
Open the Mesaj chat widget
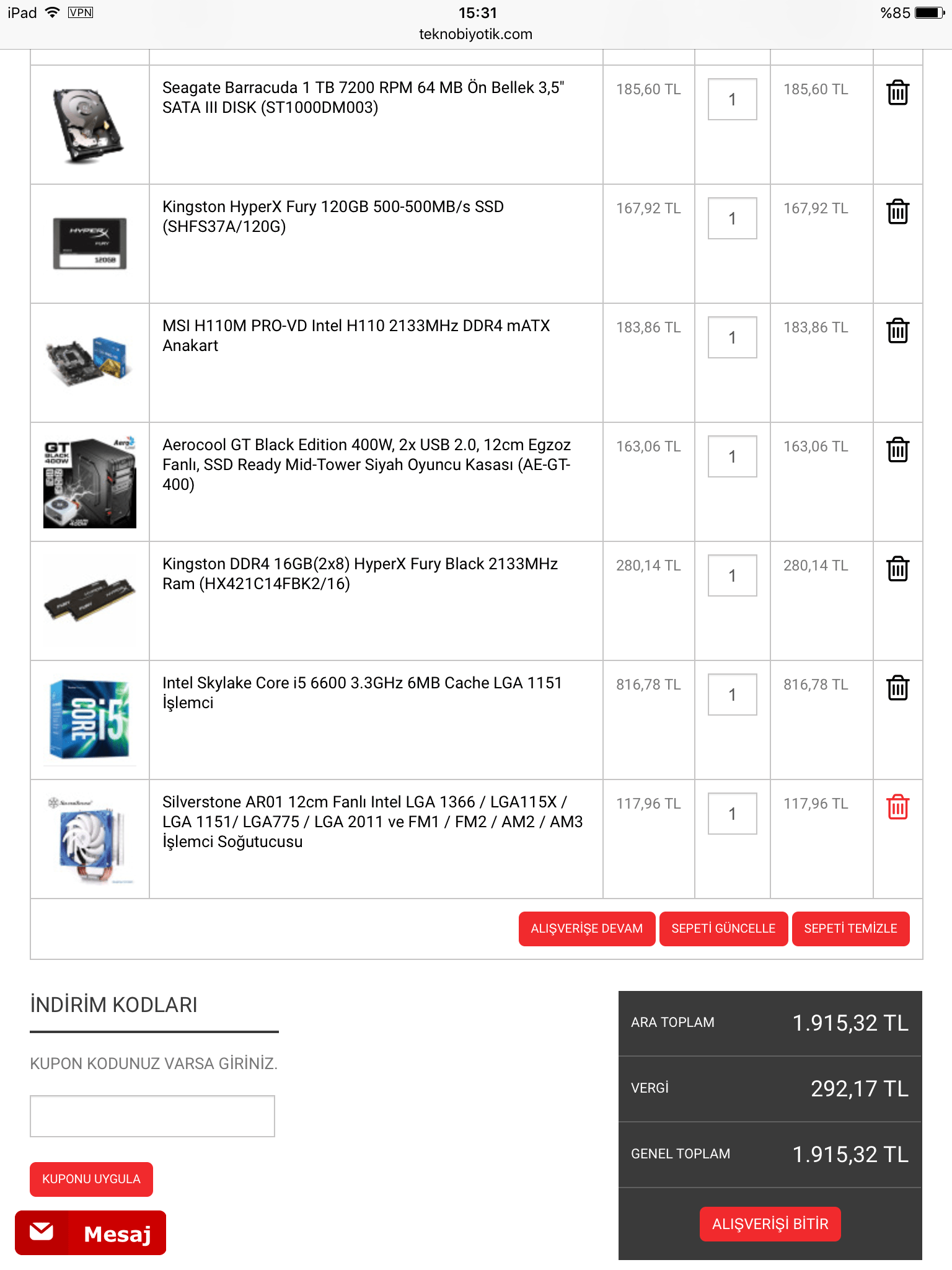tap(90, 1233)
